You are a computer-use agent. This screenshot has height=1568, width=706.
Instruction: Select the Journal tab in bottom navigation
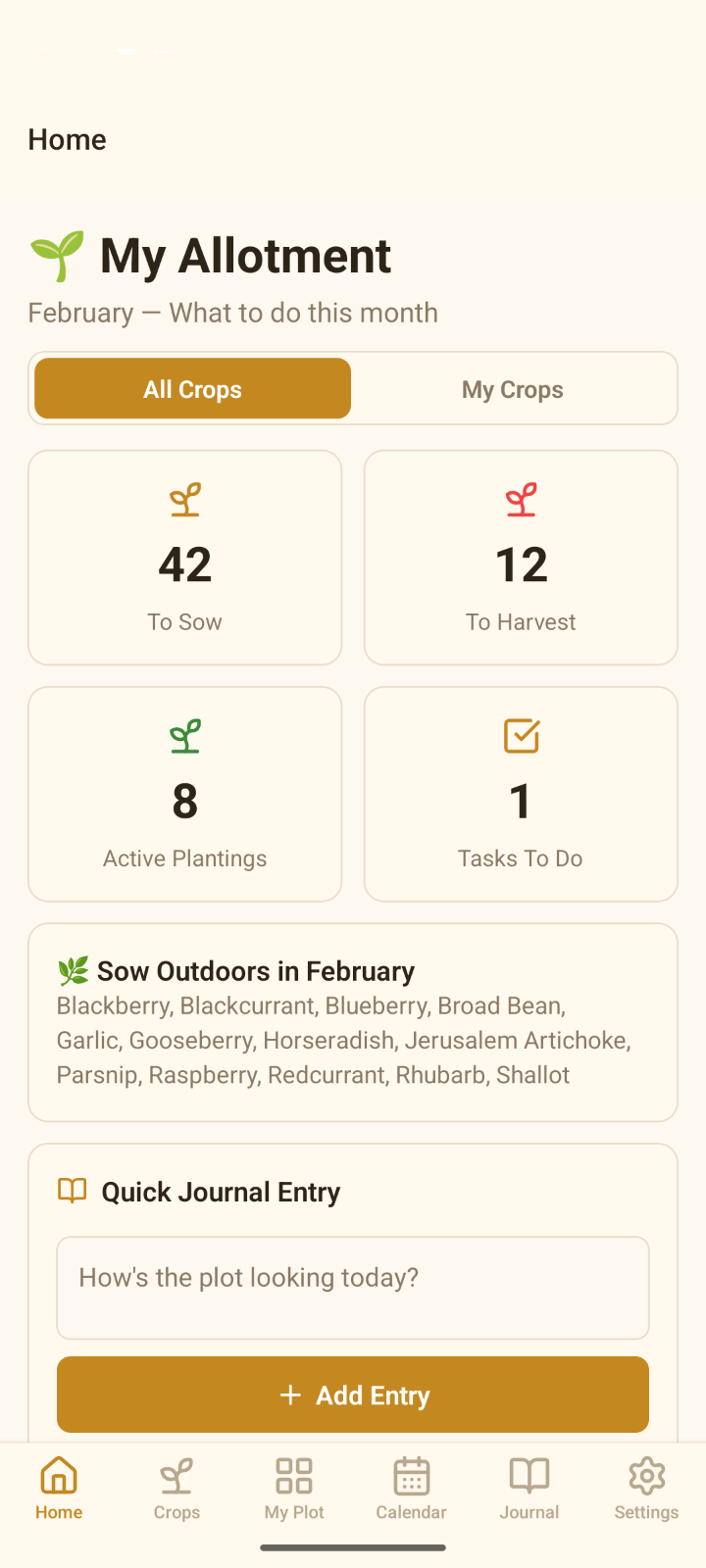[x=529, y=1487]
